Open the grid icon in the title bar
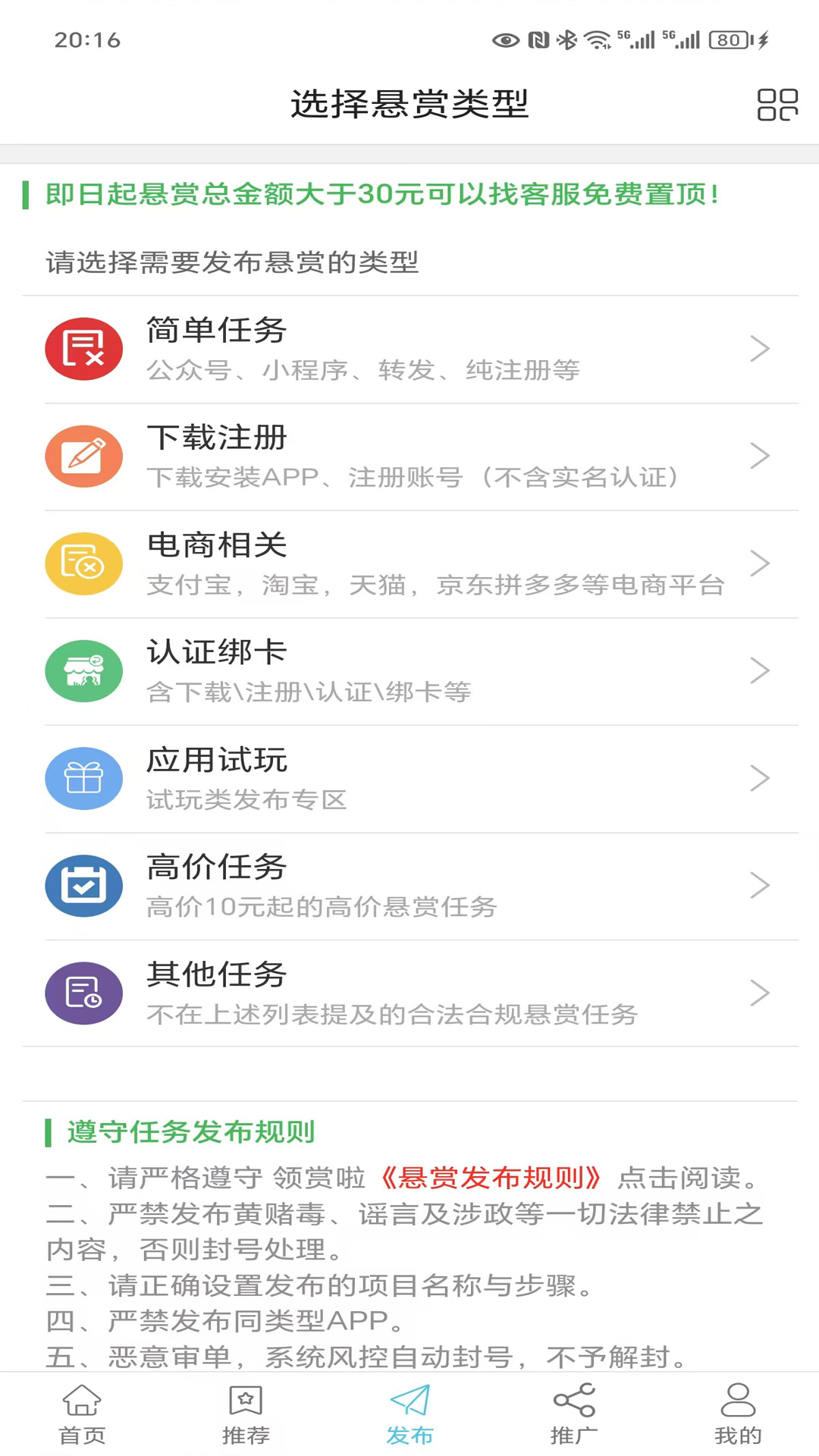The width and height of the screenshot is (819, 1456). (x=777, y=105)
